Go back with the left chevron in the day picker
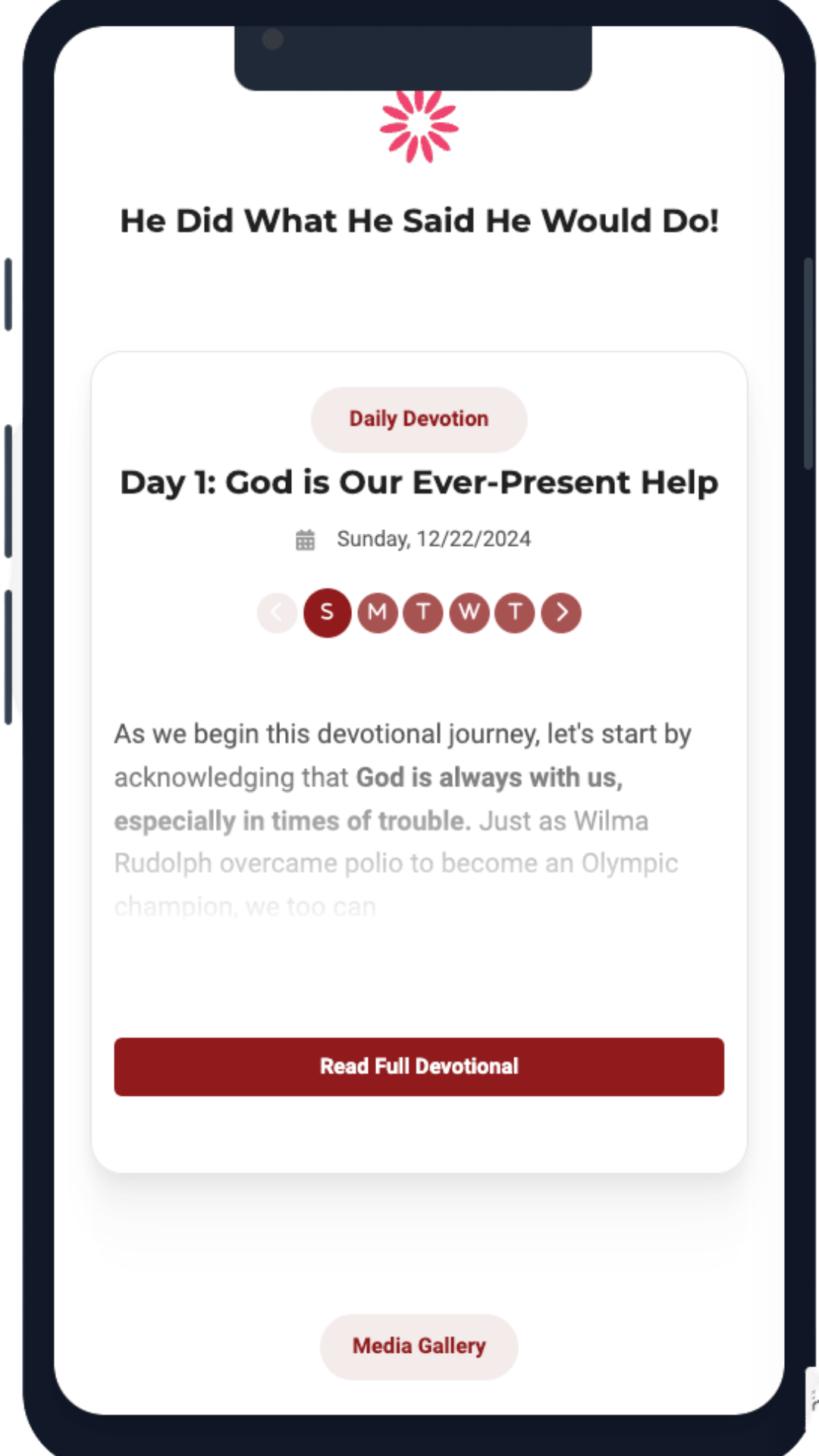The width and height of the screenshot is (819, 1456). point(277,612)
